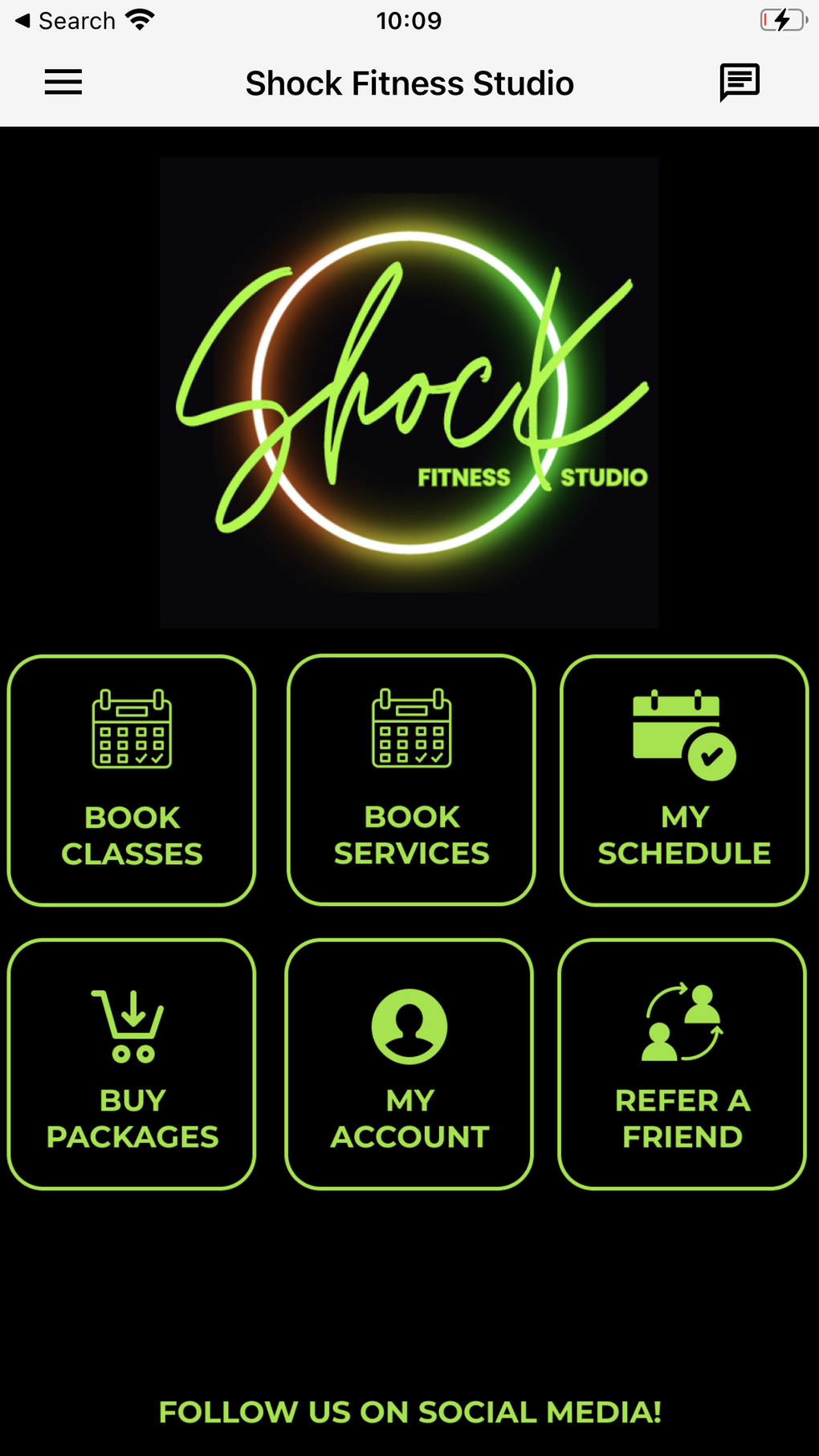Tap the Wi-Fi indicator in the status bar
The width and height of the screenshot is (819, 1456).
click(x=141, y=19)
